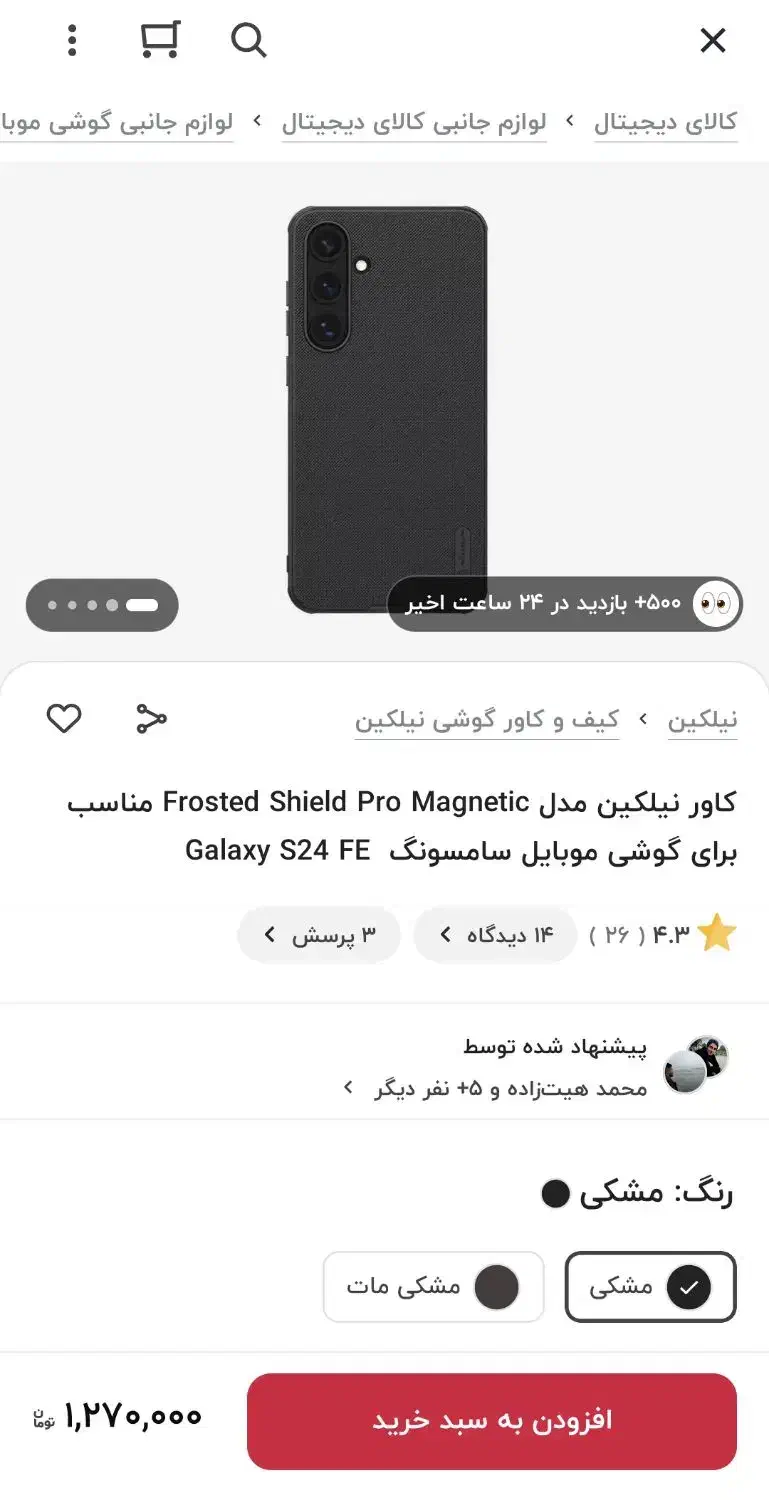Open کالای دیجیتال breadcrumb category
This screenshot has width=769, height=1500.
click(x=666, y=121)
